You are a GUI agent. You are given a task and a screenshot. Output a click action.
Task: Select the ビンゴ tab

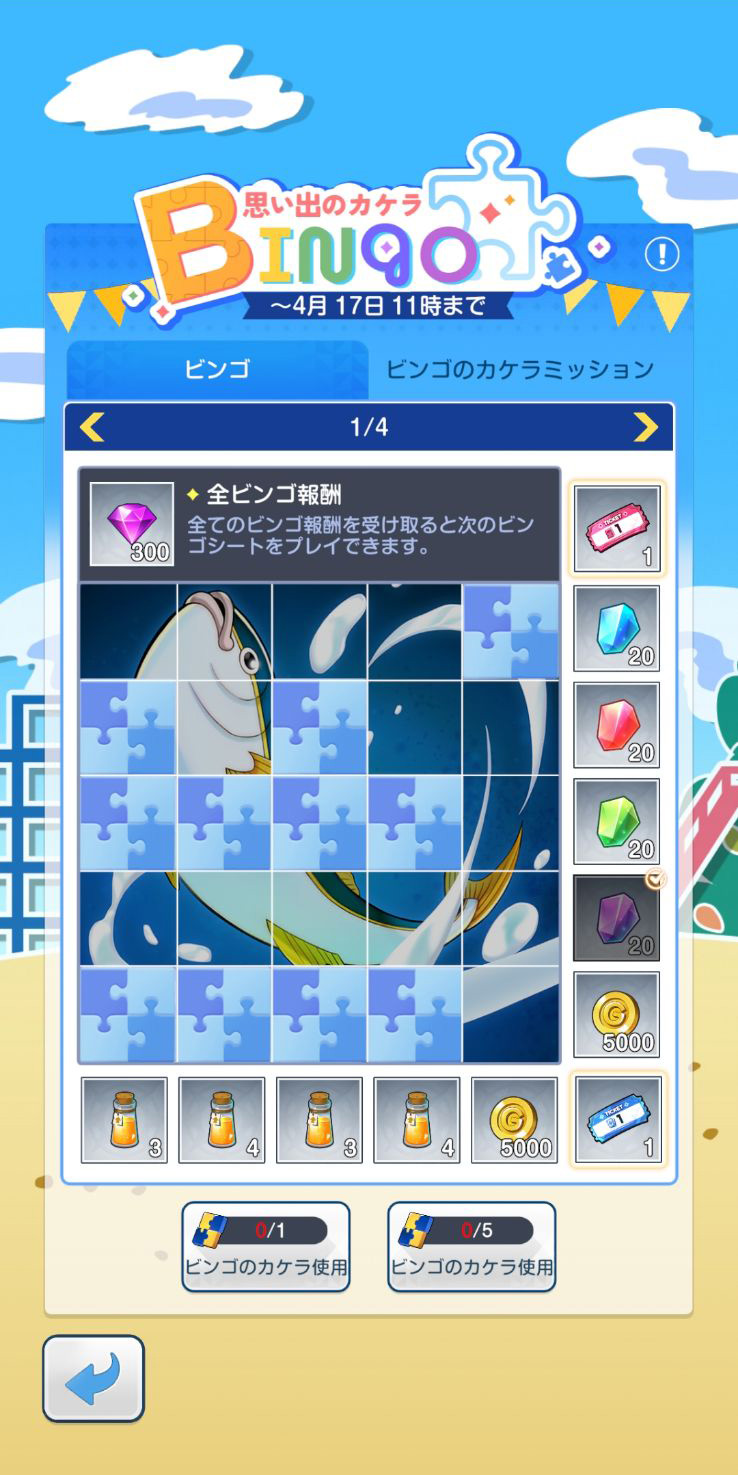217,369
